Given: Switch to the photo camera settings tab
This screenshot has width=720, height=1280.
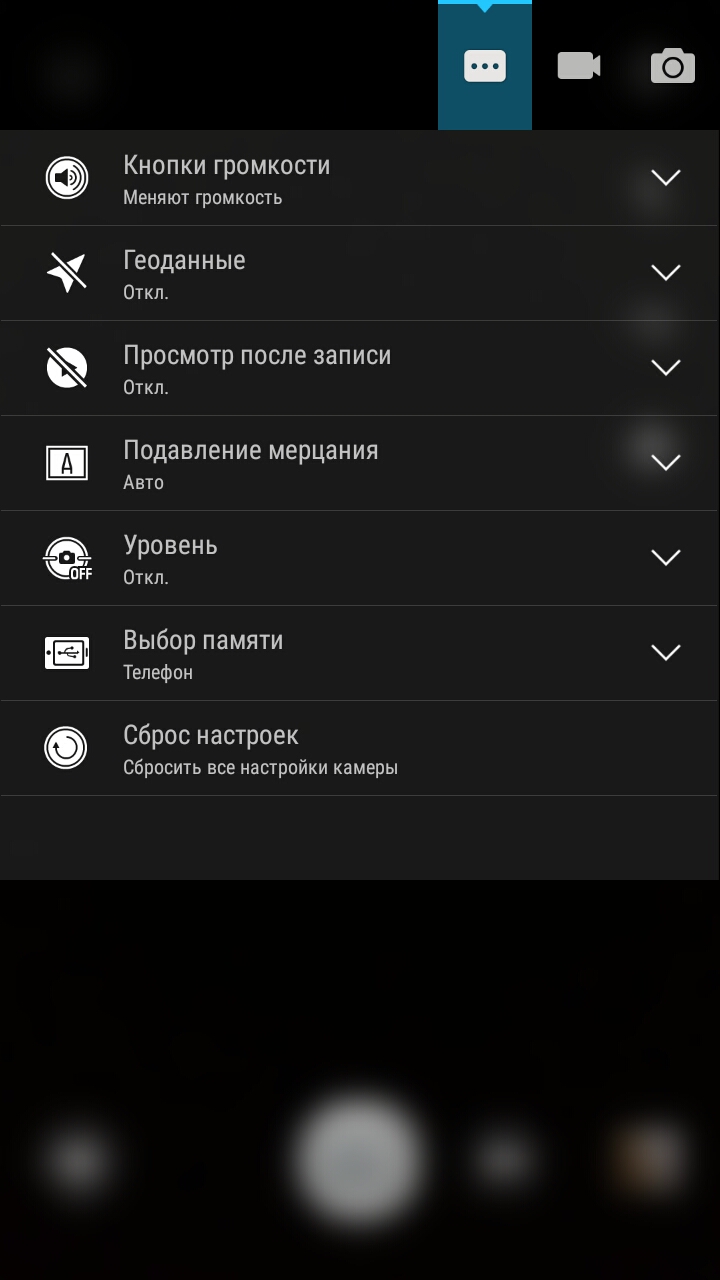Looking at the screenshot, I should 672,66.
